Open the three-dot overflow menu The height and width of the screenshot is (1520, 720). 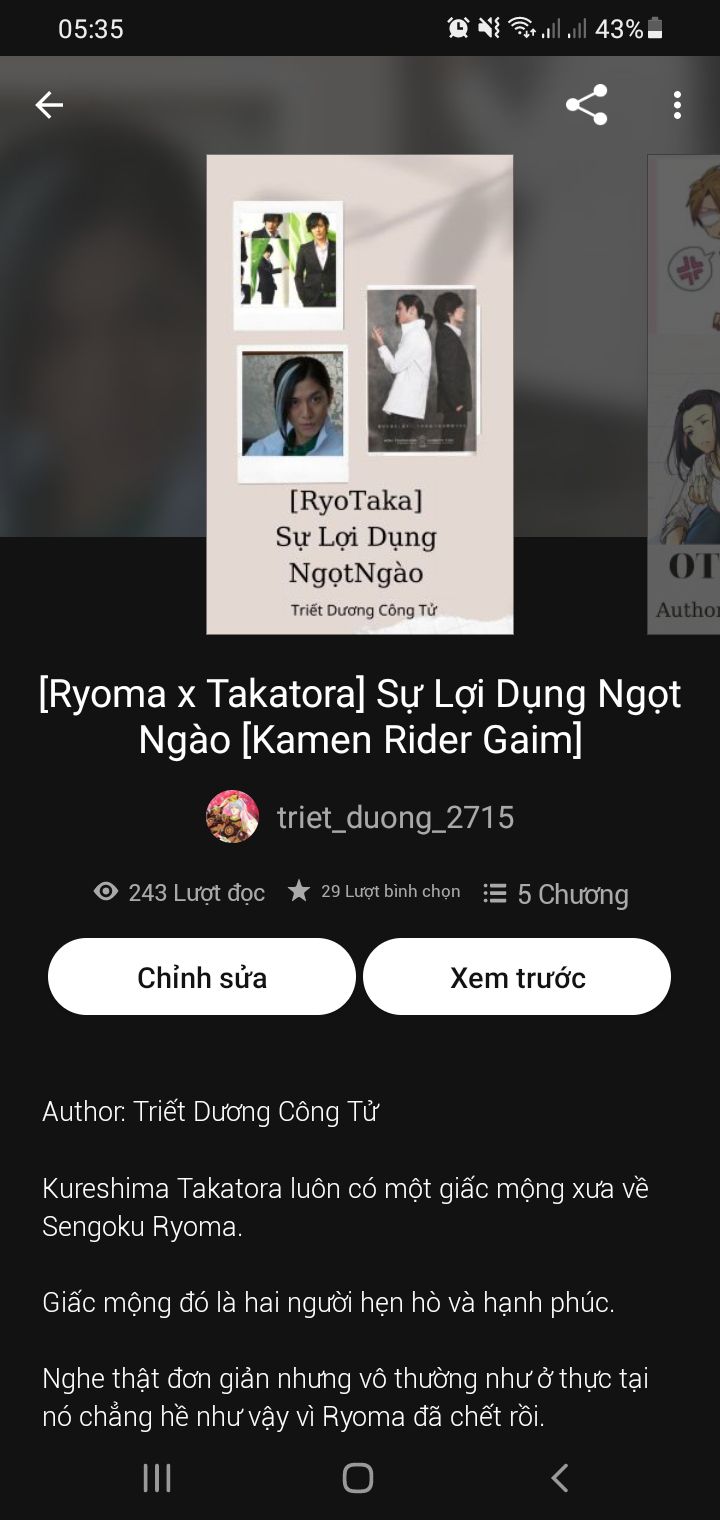click(x=677, y=105)
